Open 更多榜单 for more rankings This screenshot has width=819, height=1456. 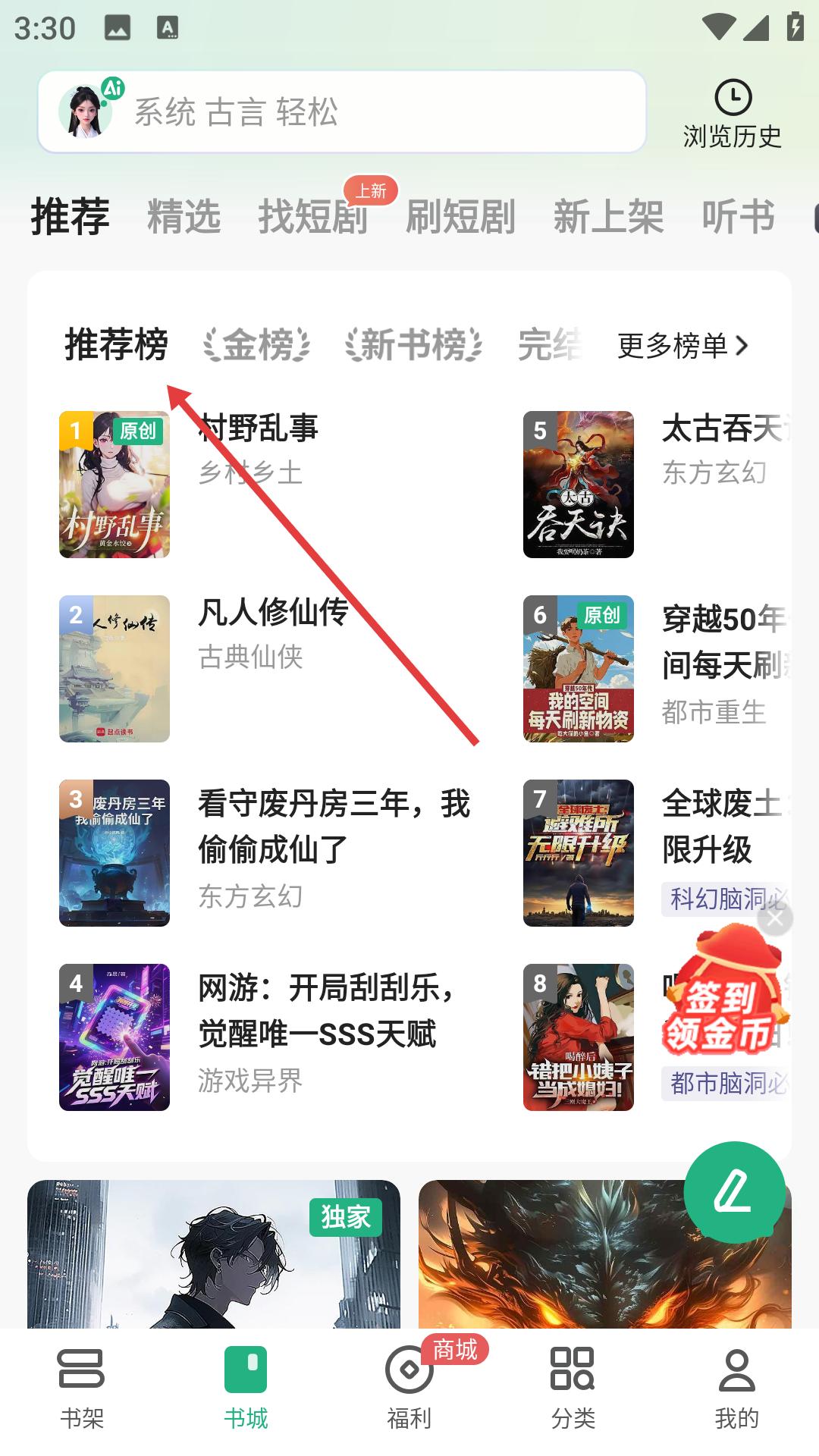tap(682, 346)
